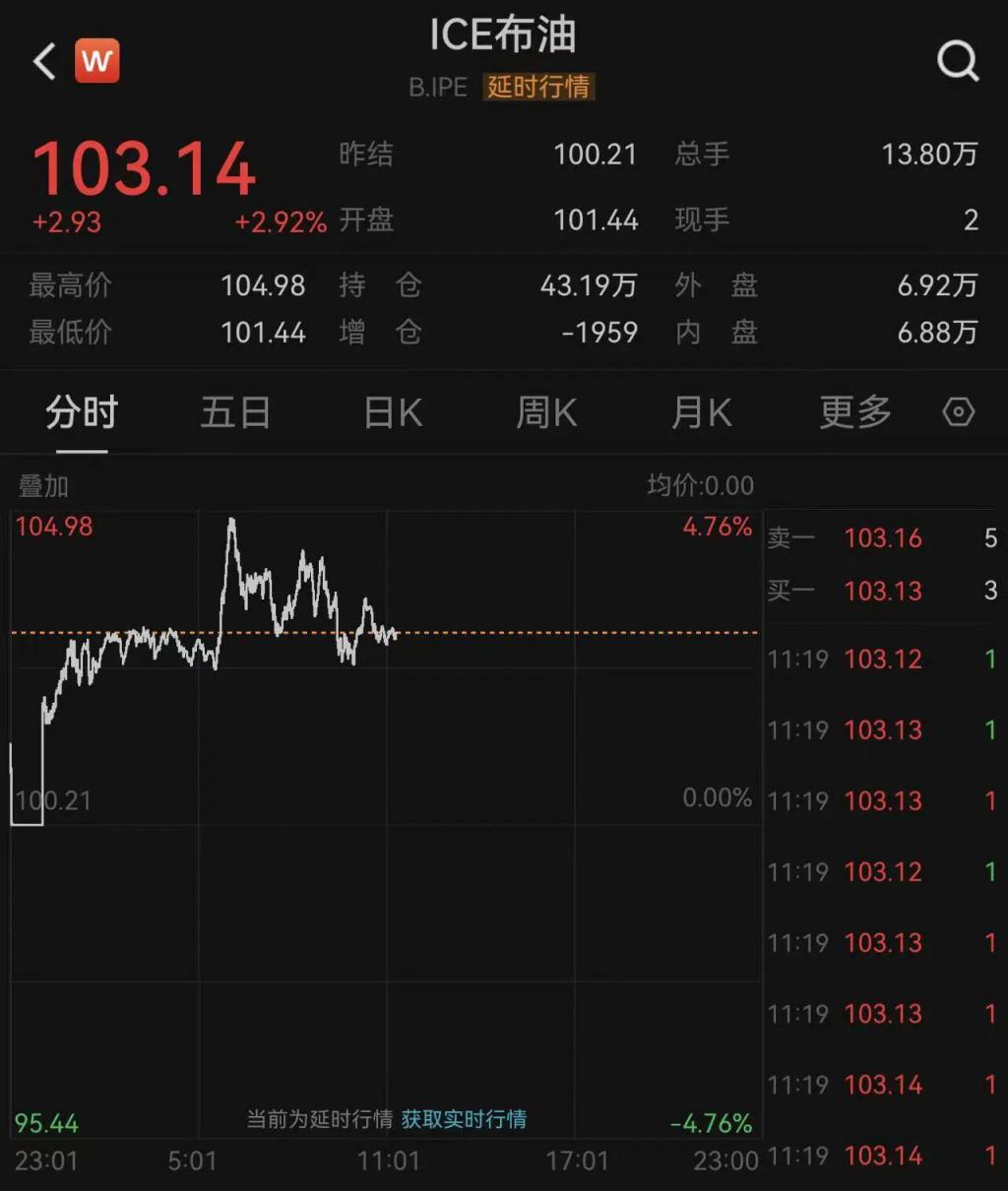Switch to the 周K chart
Viewport: 1008px width, 1191px height.
[x=546, y=412]
